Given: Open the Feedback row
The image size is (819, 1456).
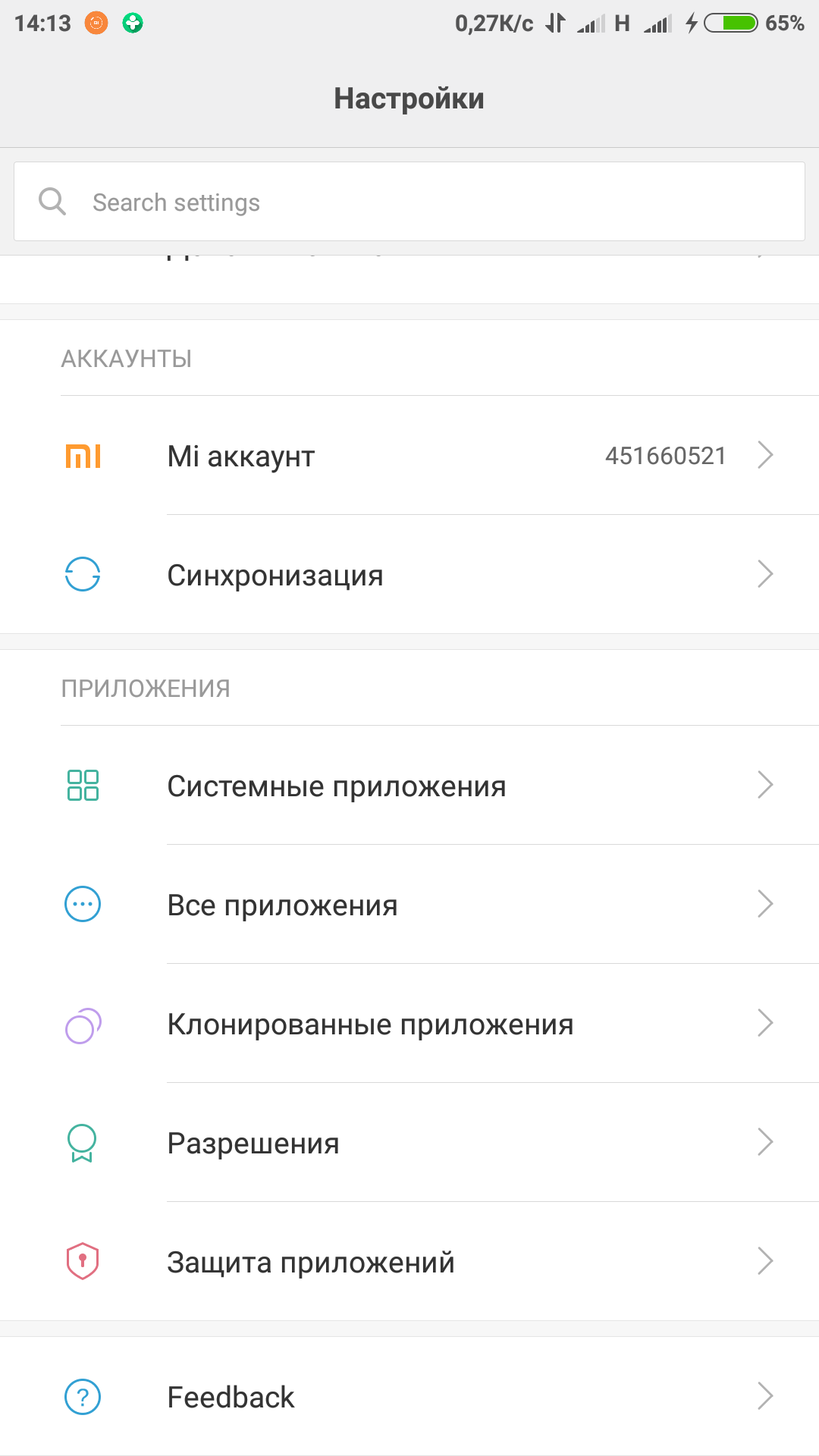Looking at the screenshot, I should pos(409,1396).
